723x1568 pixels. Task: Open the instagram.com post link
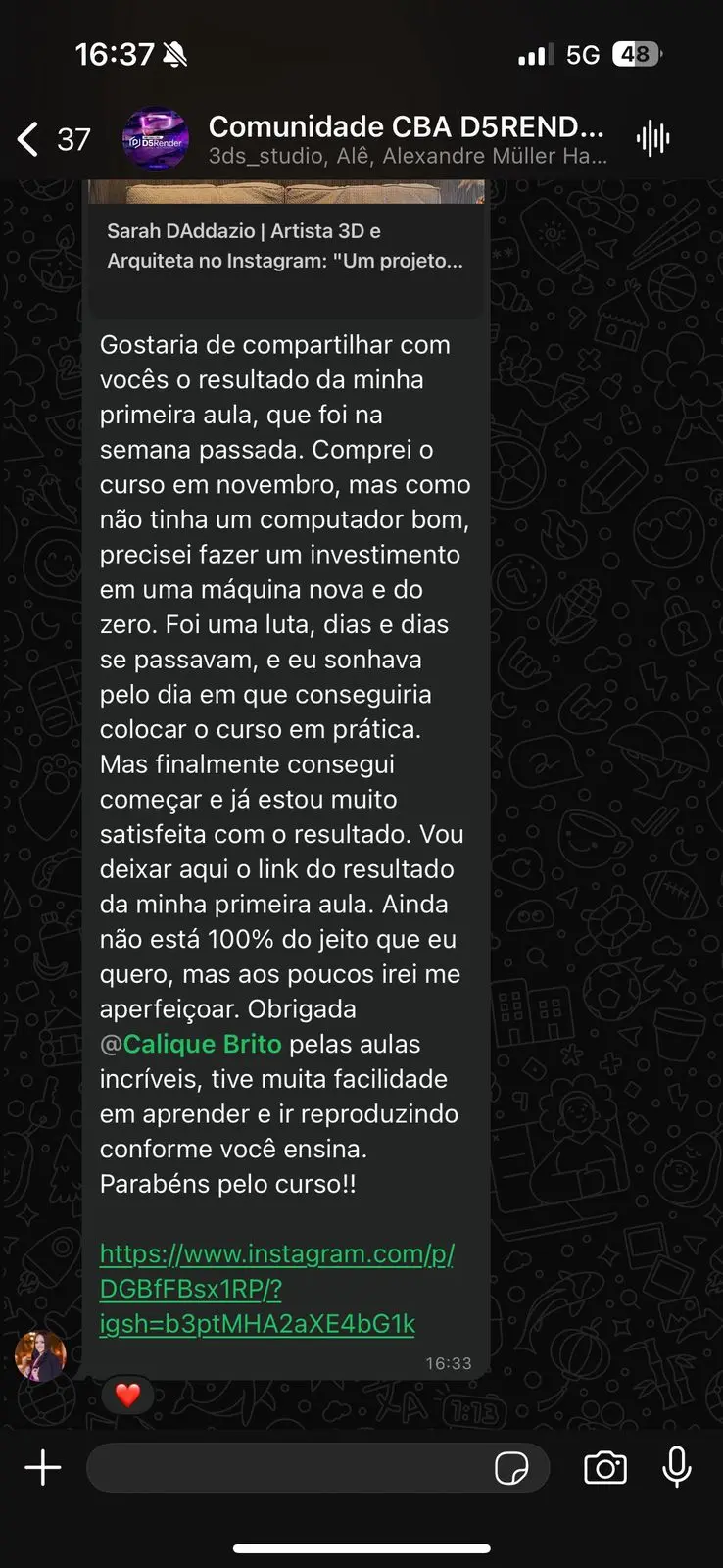276,1289
